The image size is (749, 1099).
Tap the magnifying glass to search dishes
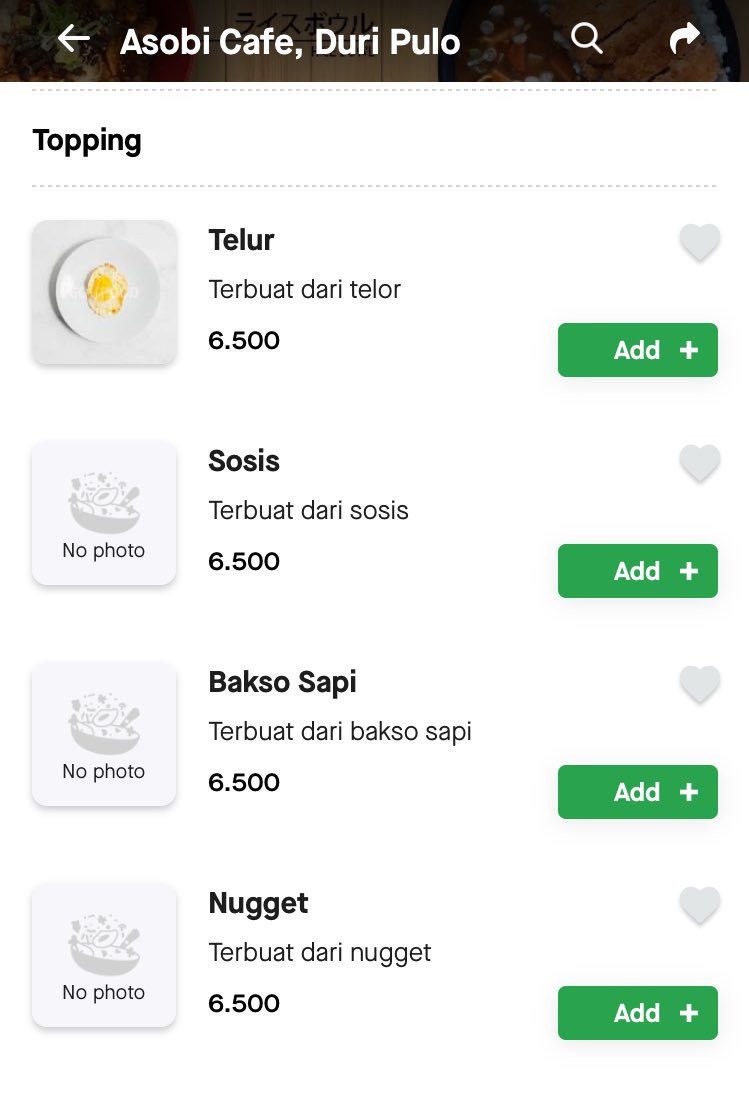[x=586, y=38]
